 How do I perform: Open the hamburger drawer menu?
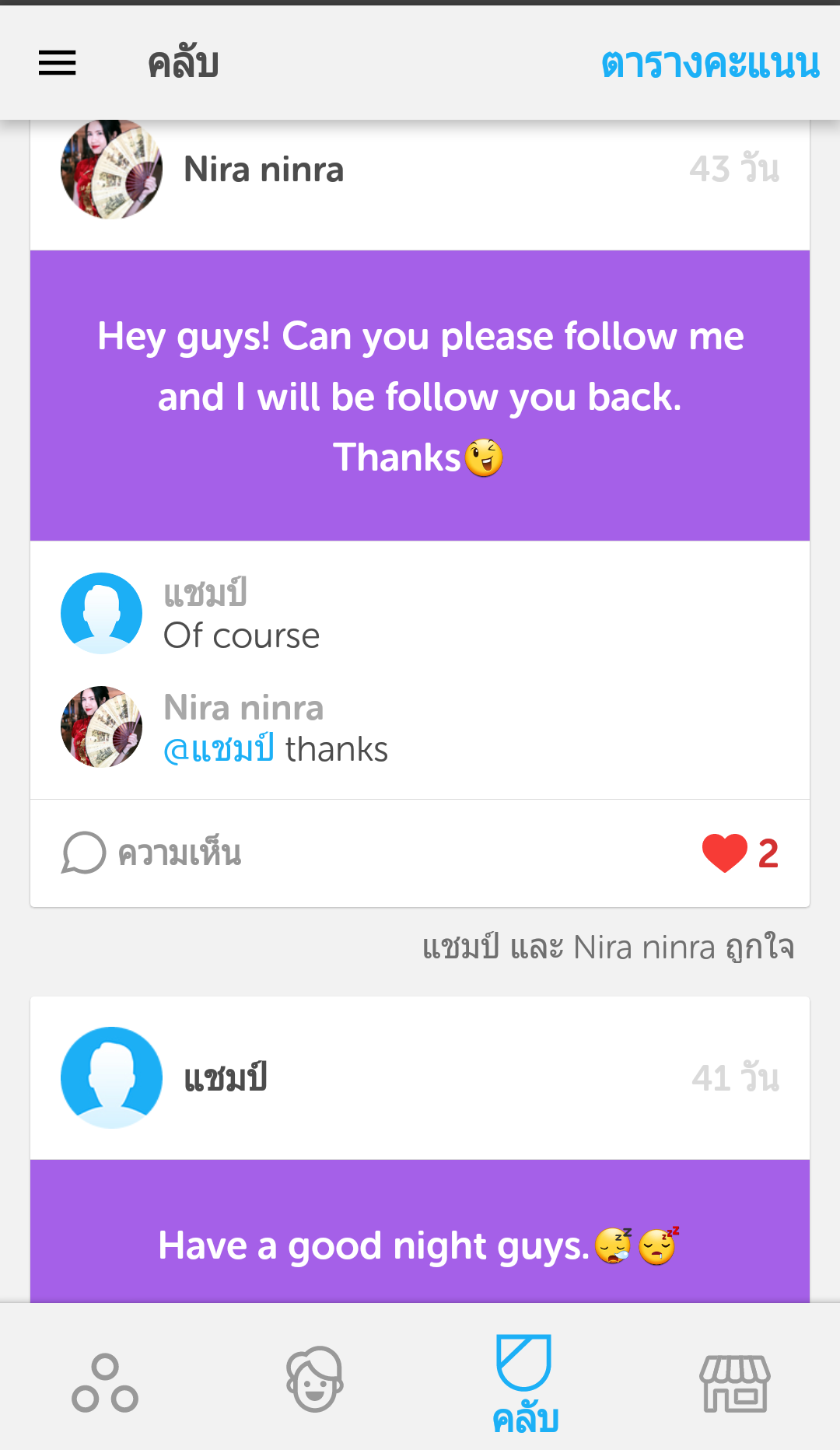pyautogui.click(x=58, y=63)
